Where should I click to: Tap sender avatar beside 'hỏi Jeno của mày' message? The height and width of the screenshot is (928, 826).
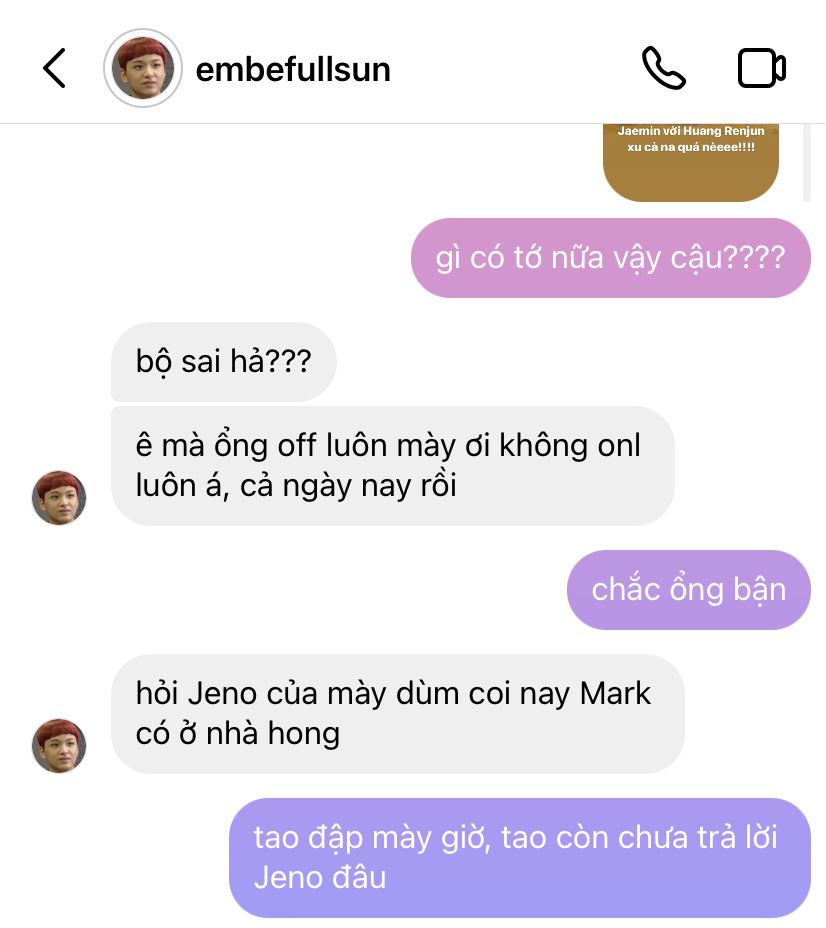59,746
